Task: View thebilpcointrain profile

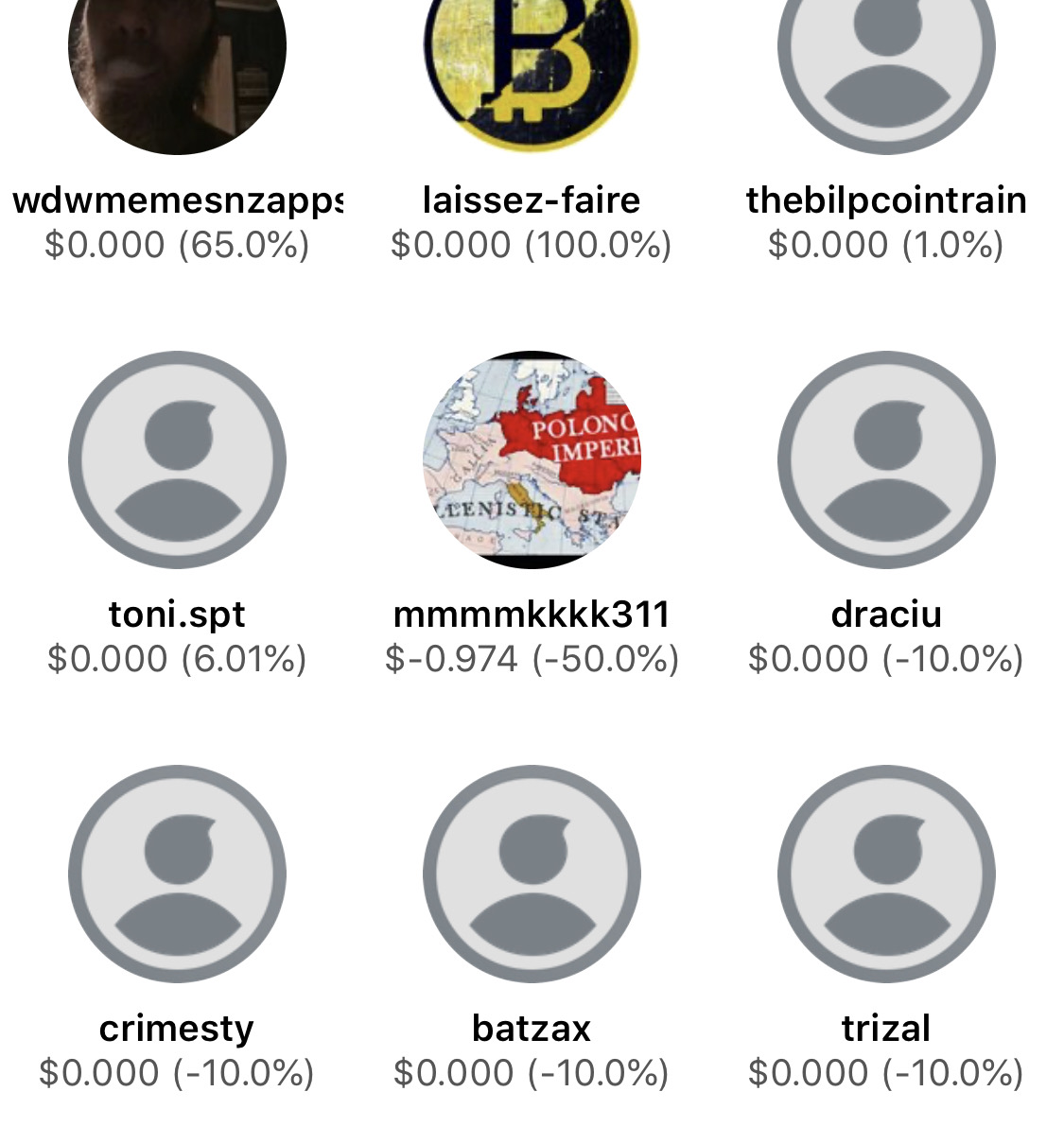Action: pyautogui.click(x=885, y=66)
